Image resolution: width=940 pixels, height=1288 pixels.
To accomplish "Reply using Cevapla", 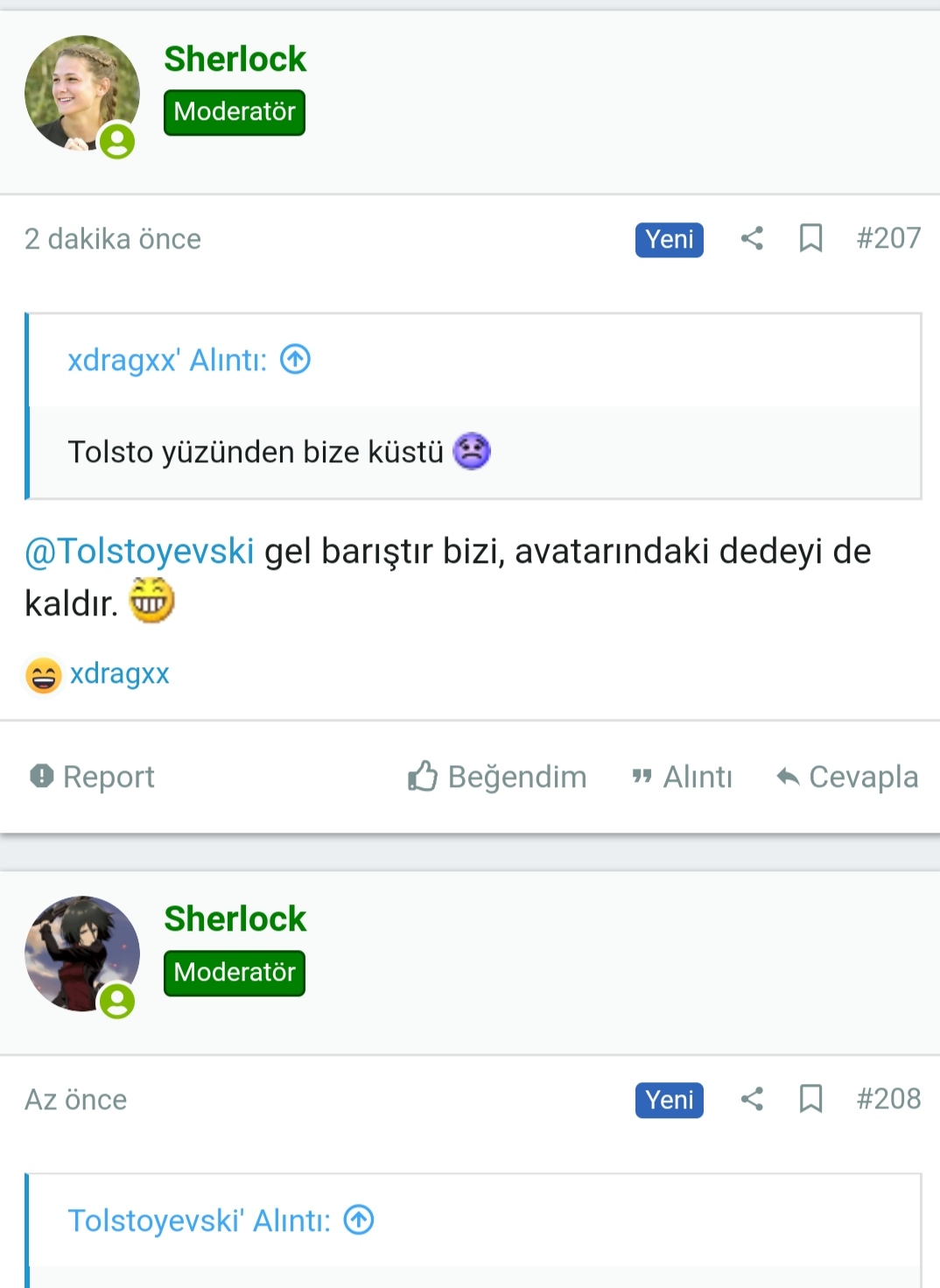I will 846,777.
